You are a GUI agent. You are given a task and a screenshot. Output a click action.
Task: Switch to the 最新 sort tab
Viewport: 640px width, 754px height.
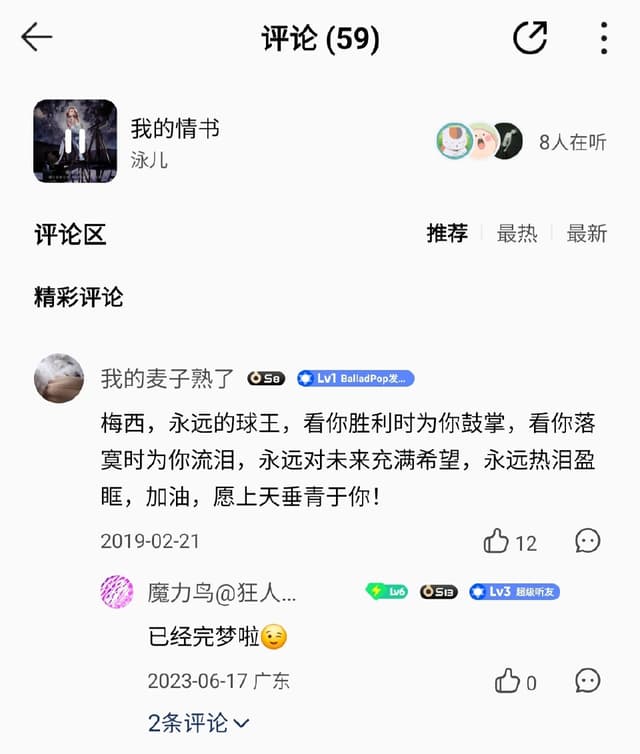tap(587, 234)
